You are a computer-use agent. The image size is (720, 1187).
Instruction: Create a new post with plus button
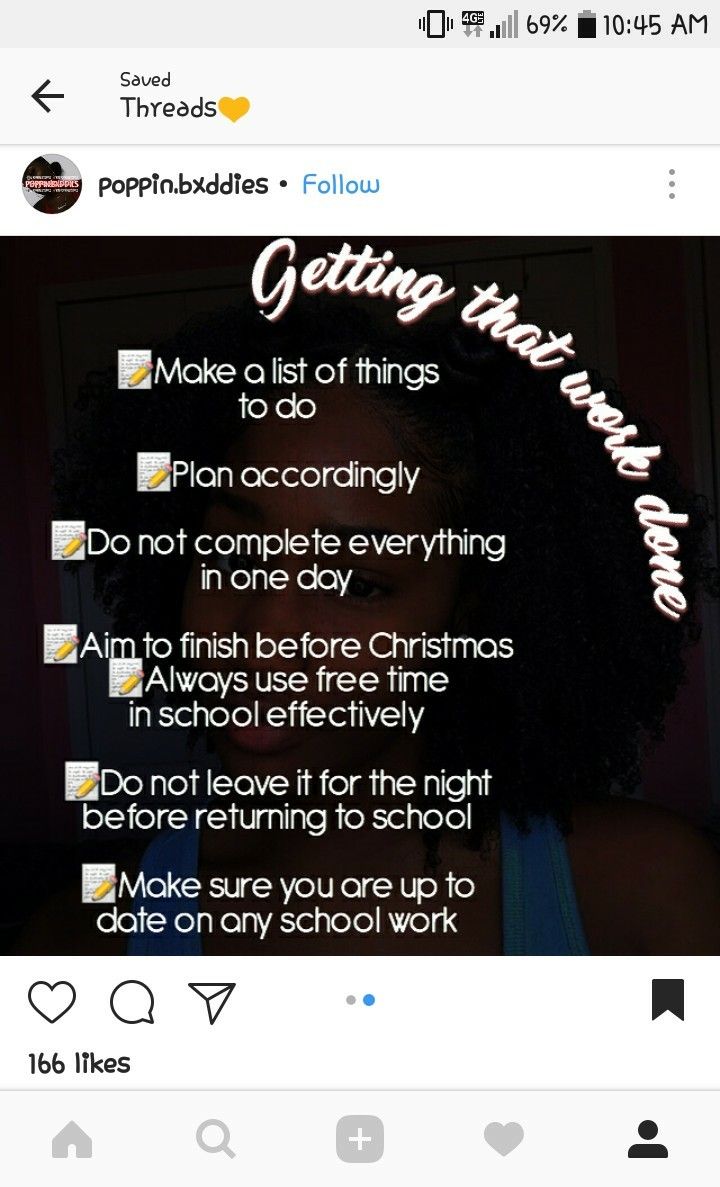tap(360, 1139)
